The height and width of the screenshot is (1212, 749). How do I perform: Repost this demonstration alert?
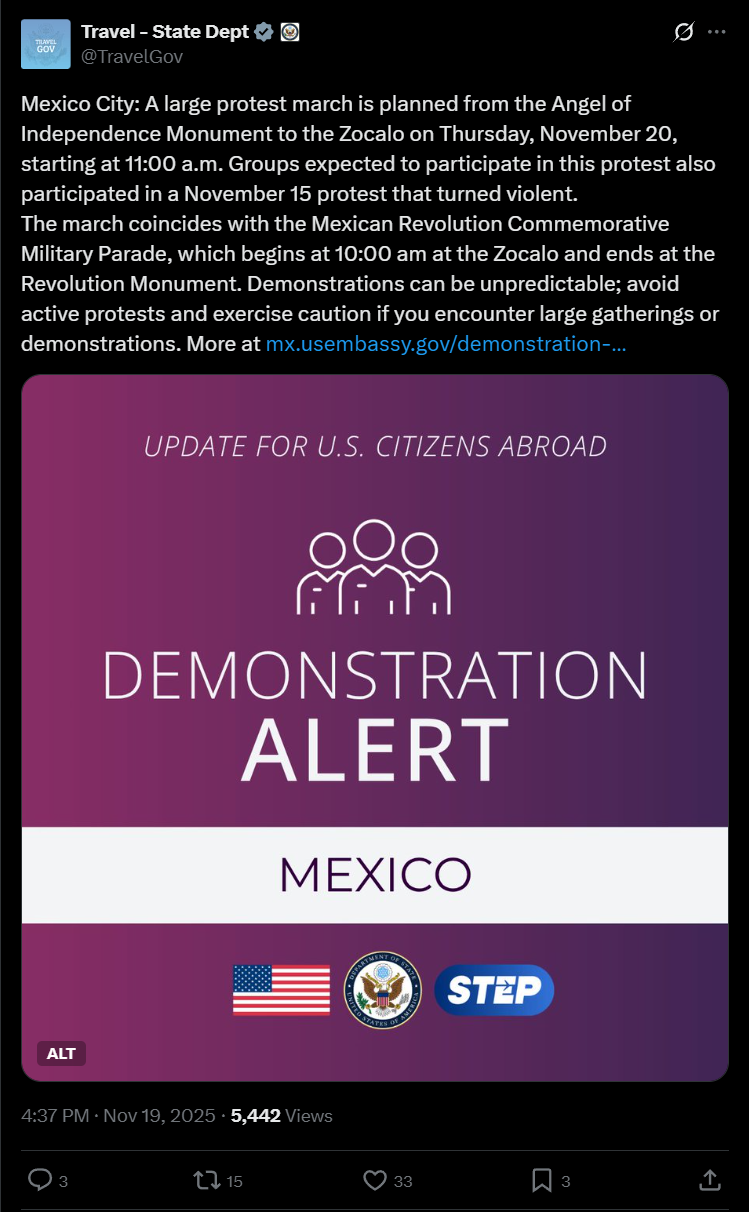[207, 1180]
